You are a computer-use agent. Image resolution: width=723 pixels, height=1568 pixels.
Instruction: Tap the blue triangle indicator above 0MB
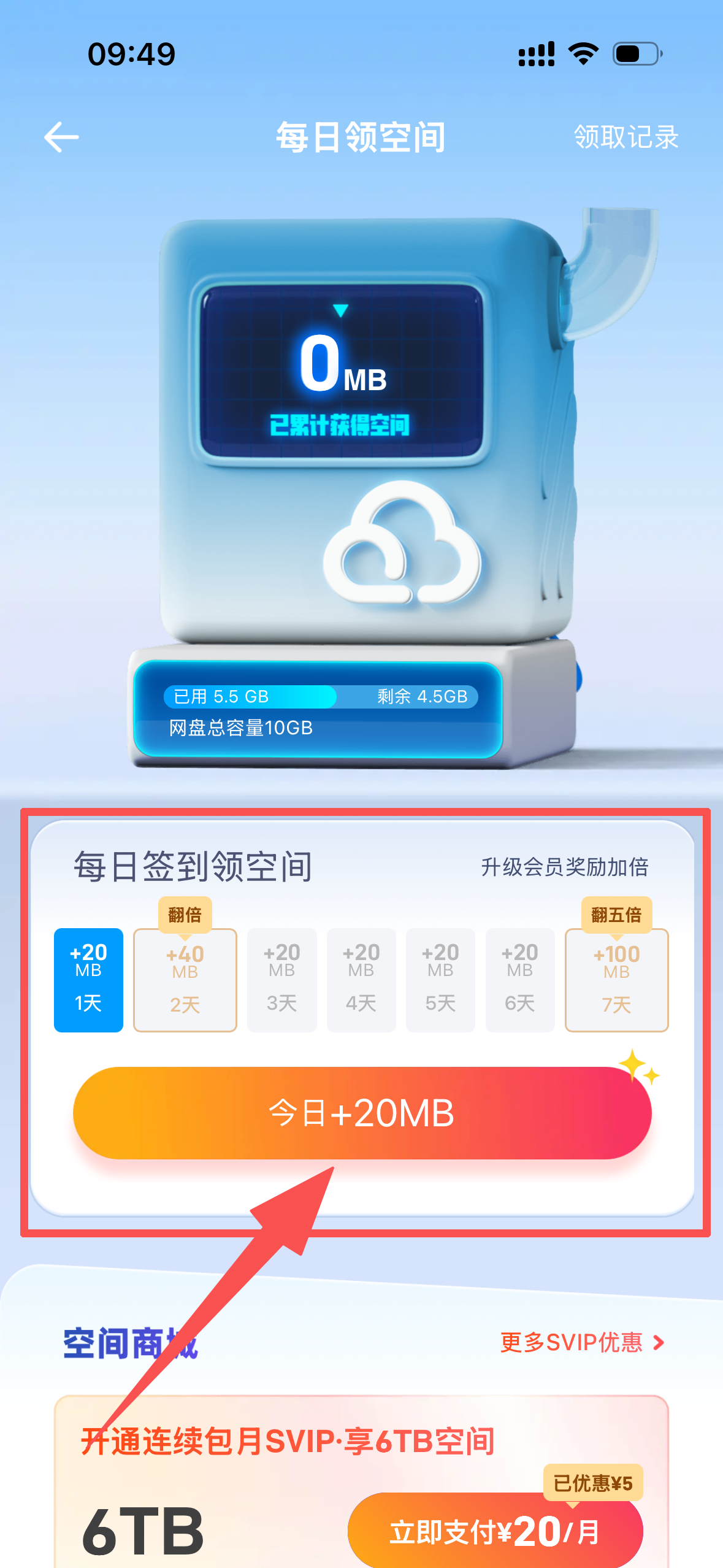coord(341,311)
